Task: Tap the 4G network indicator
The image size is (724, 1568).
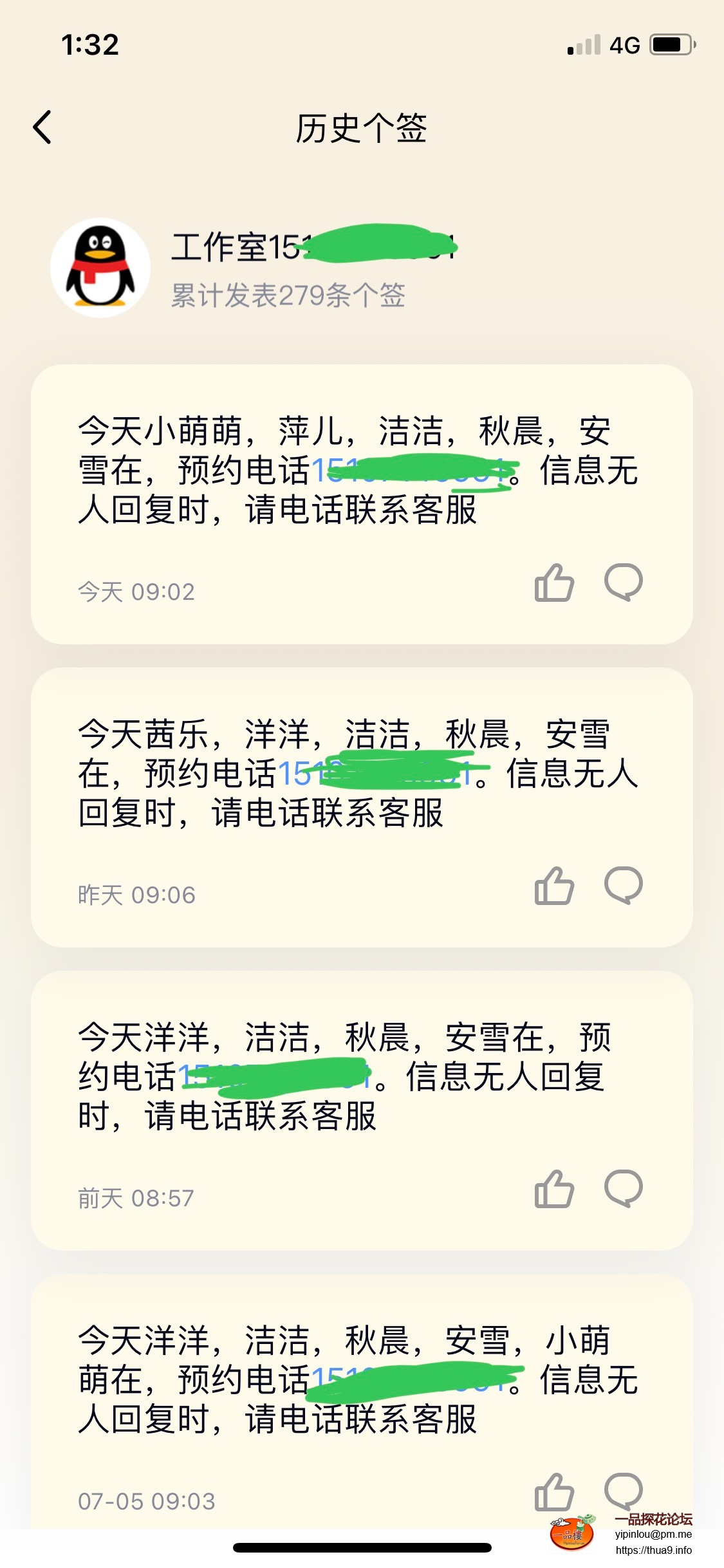Action: [624, 44]
